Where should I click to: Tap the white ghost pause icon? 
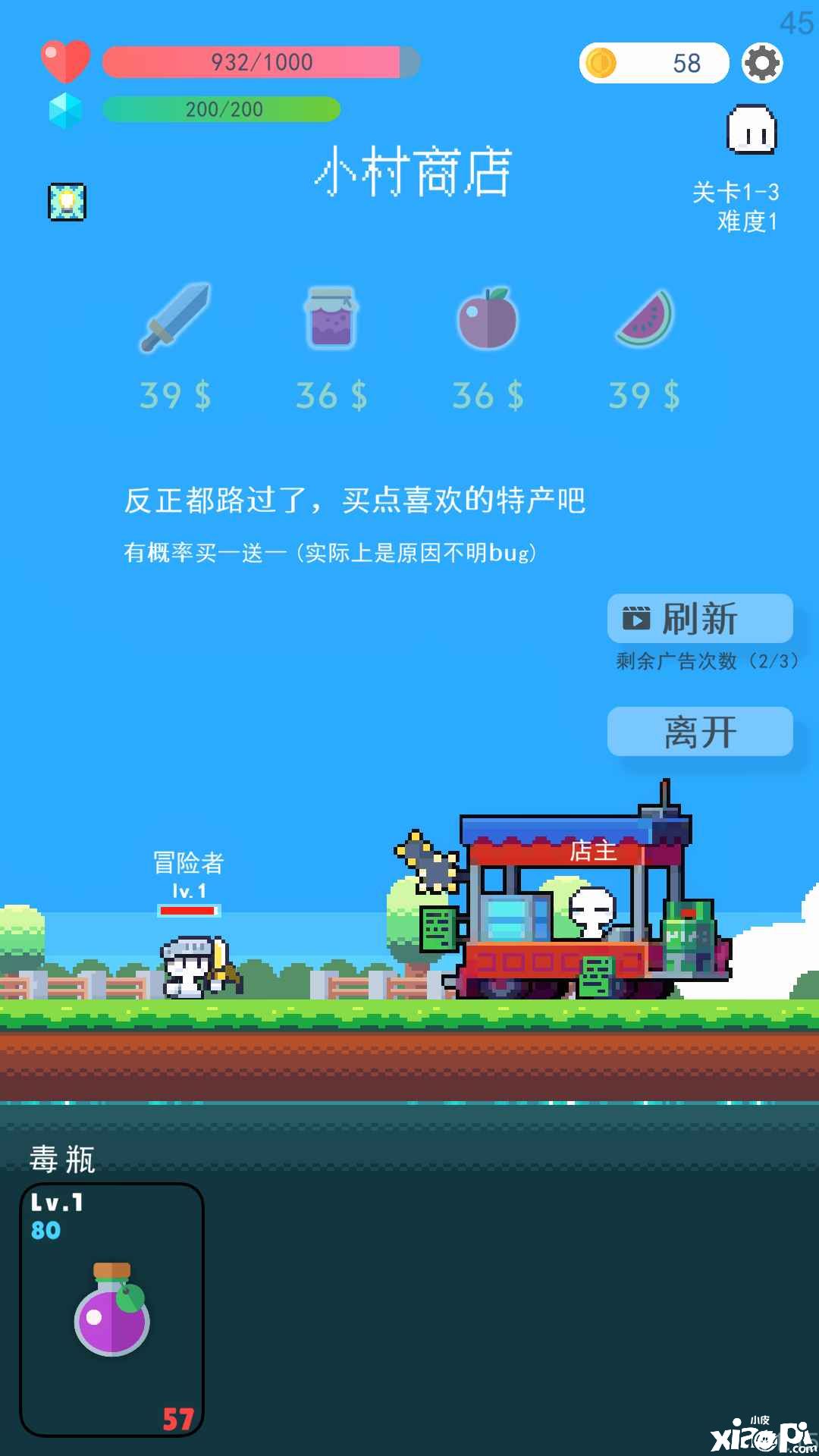point(752,130)
